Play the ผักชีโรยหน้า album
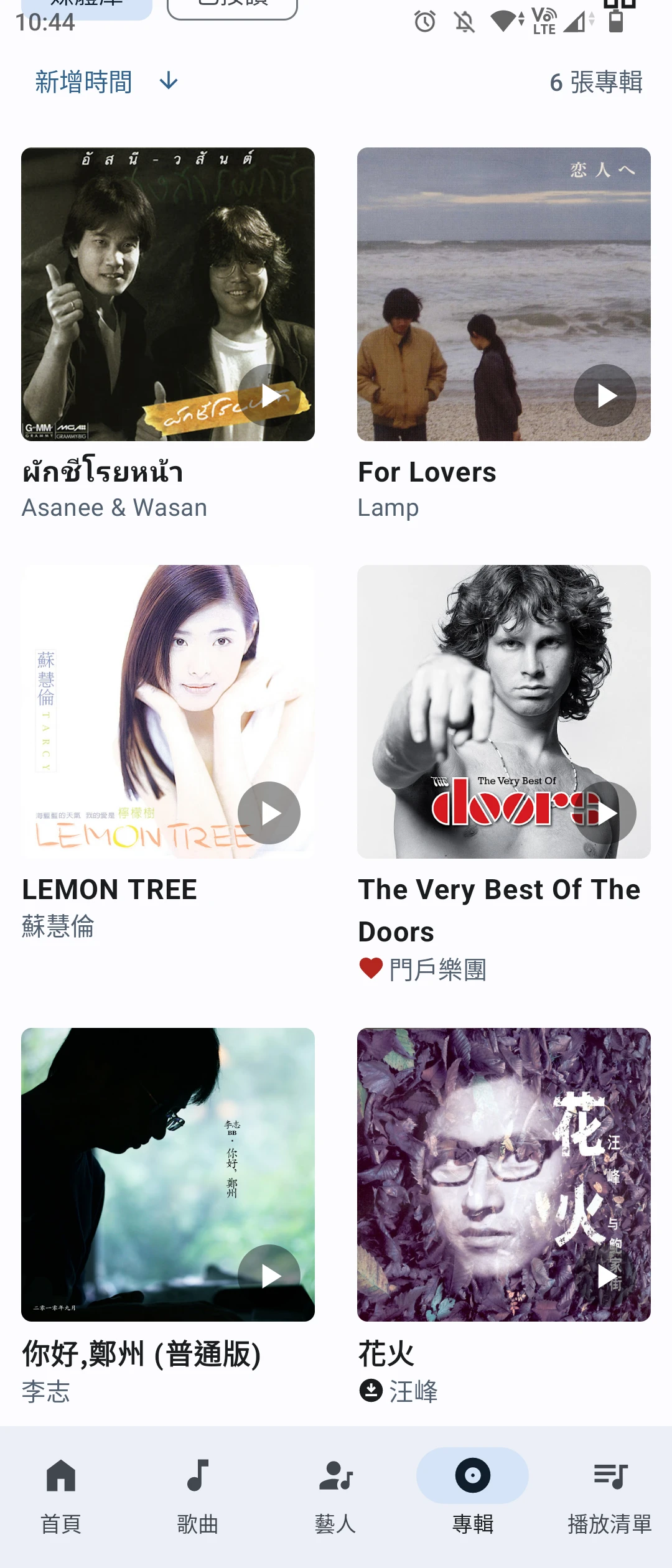The image size is (672, 1568). point(269,396)
